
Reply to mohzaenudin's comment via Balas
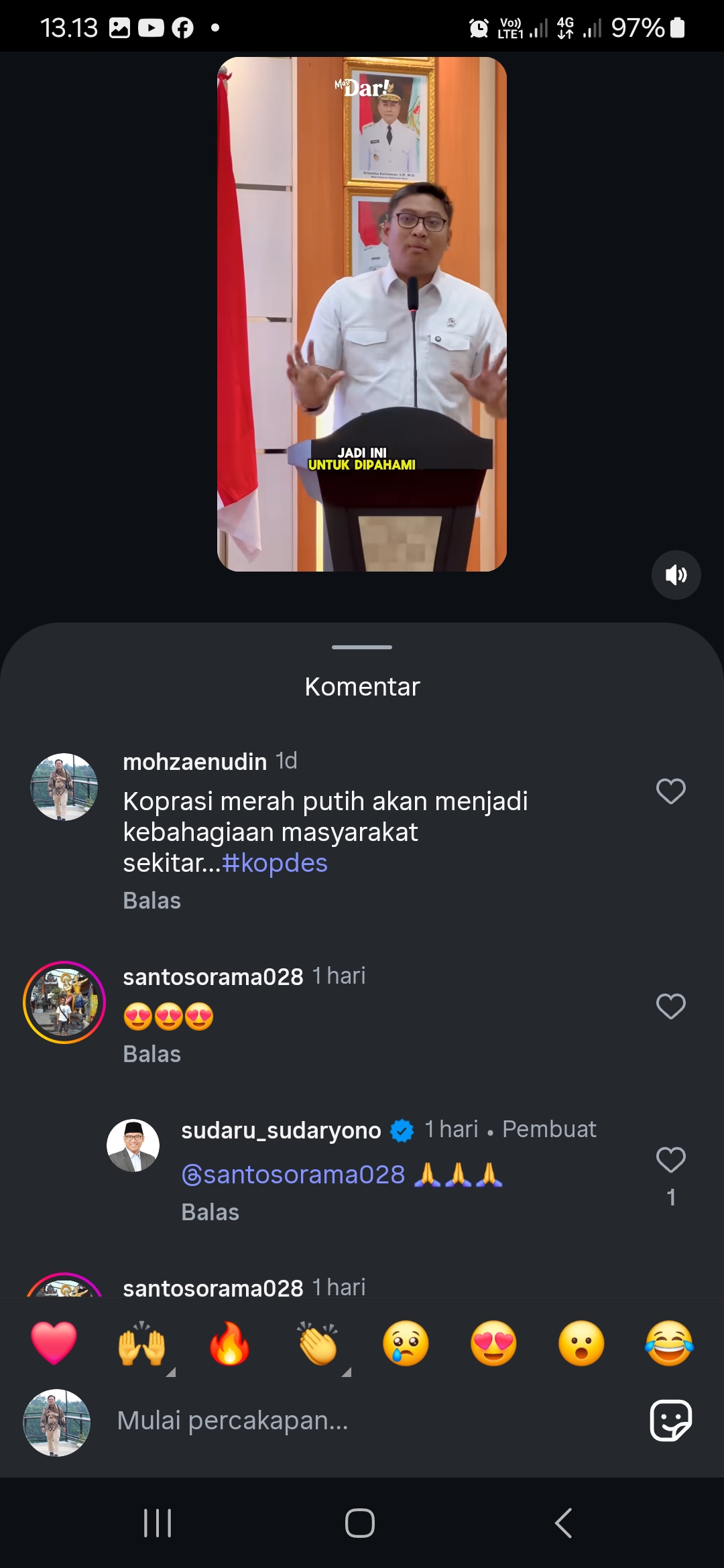(x=152, y=900)
